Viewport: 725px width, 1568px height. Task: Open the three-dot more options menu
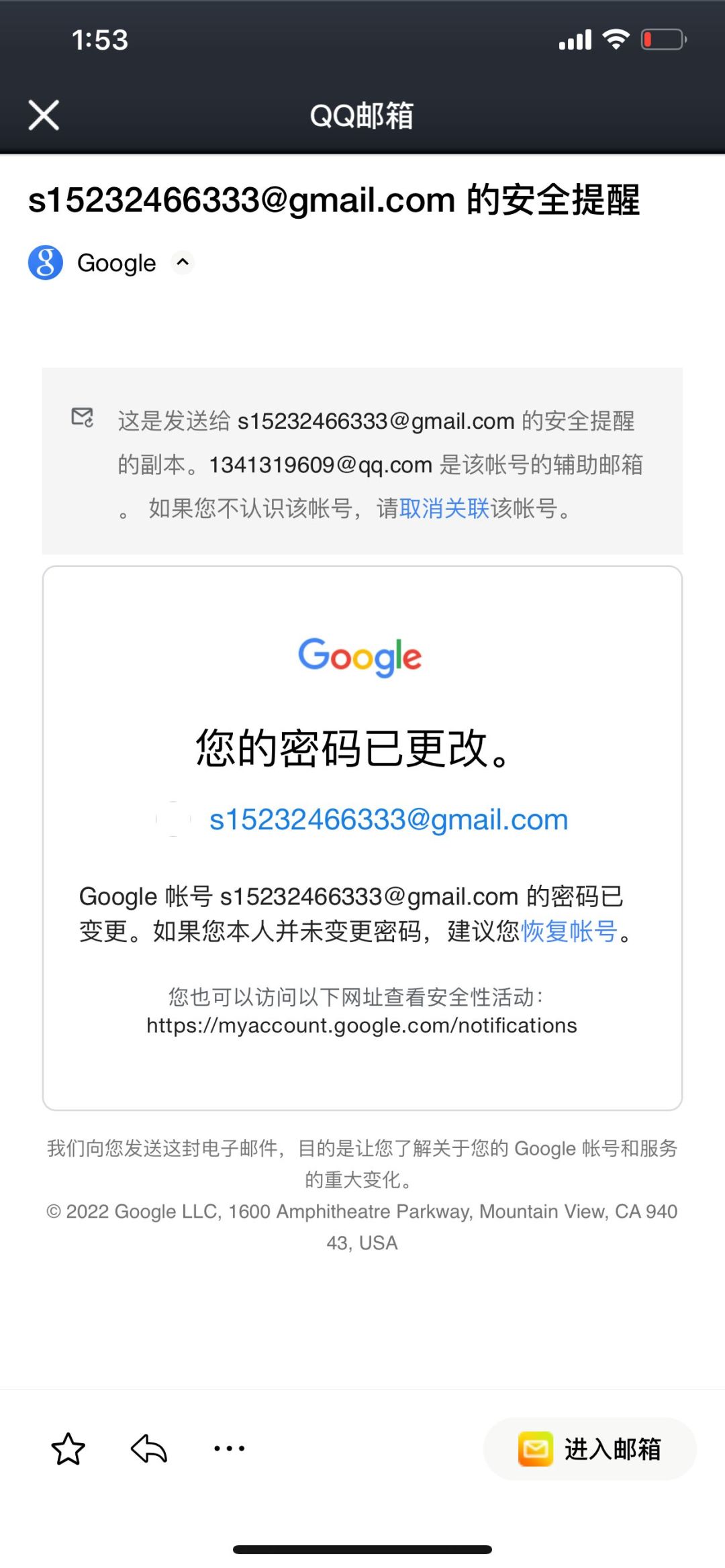tap(230, 1448)
